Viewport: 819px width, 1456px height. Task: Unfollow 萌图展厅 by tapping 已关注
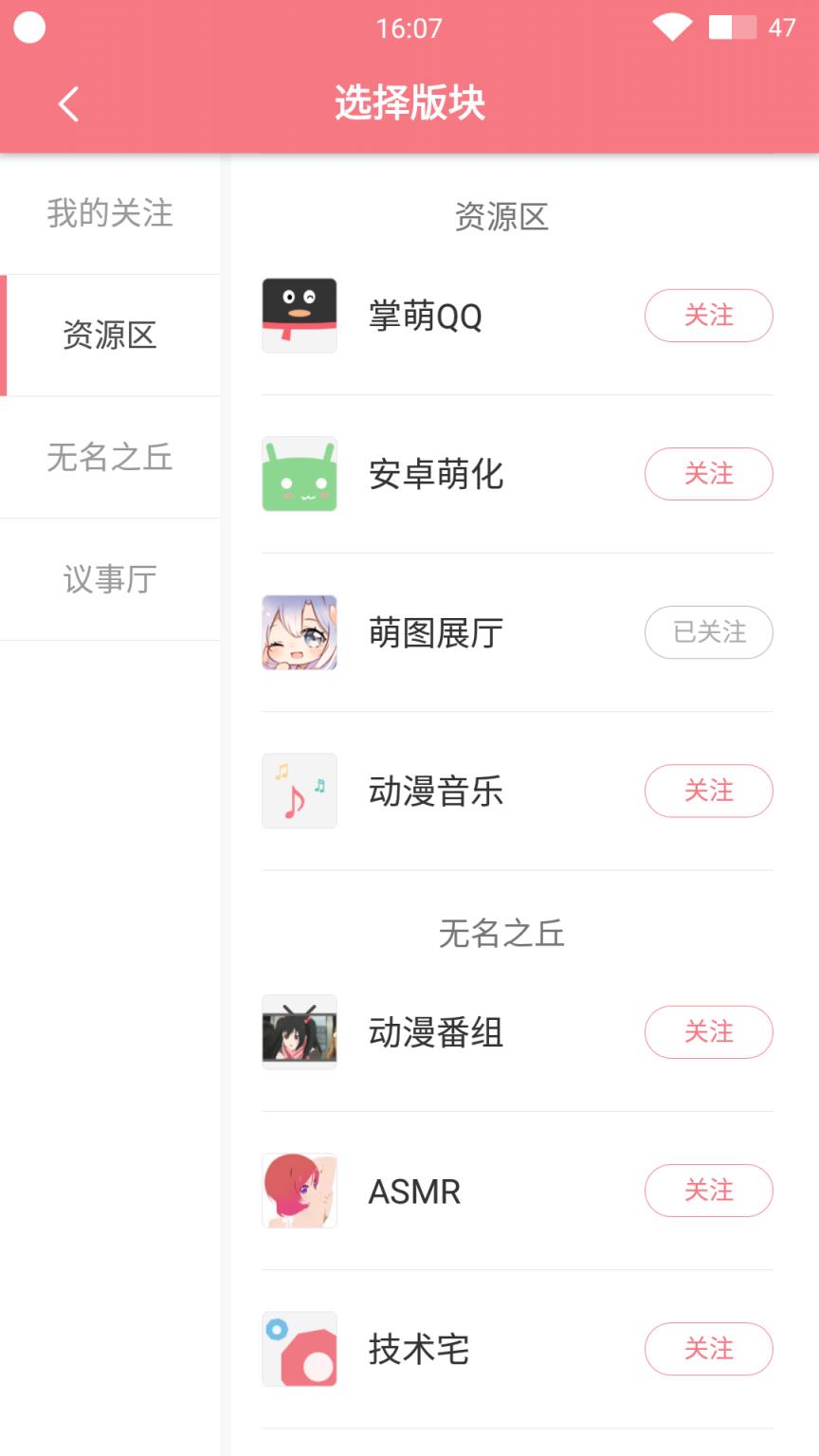click(x=708, y=632)
